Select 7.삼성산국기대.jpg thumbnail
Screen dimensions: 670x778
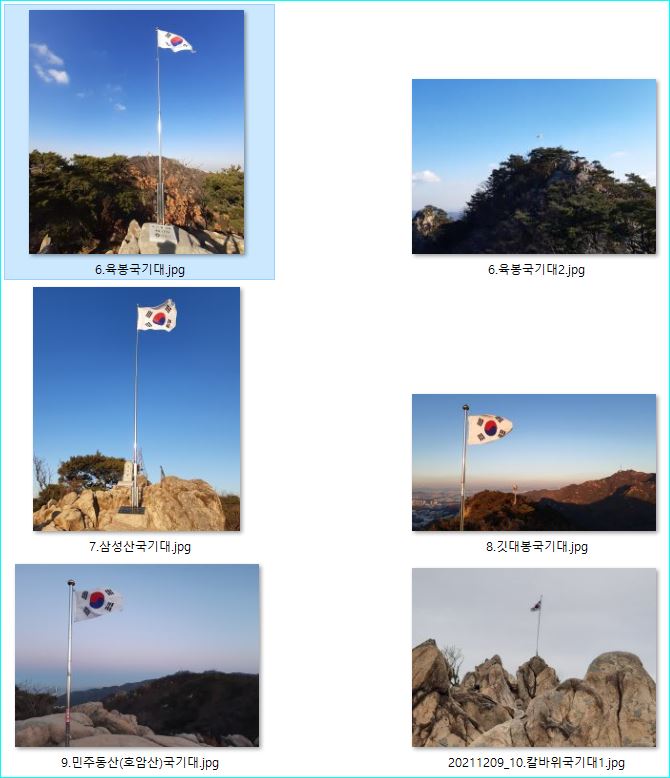[x=137, y=409]
